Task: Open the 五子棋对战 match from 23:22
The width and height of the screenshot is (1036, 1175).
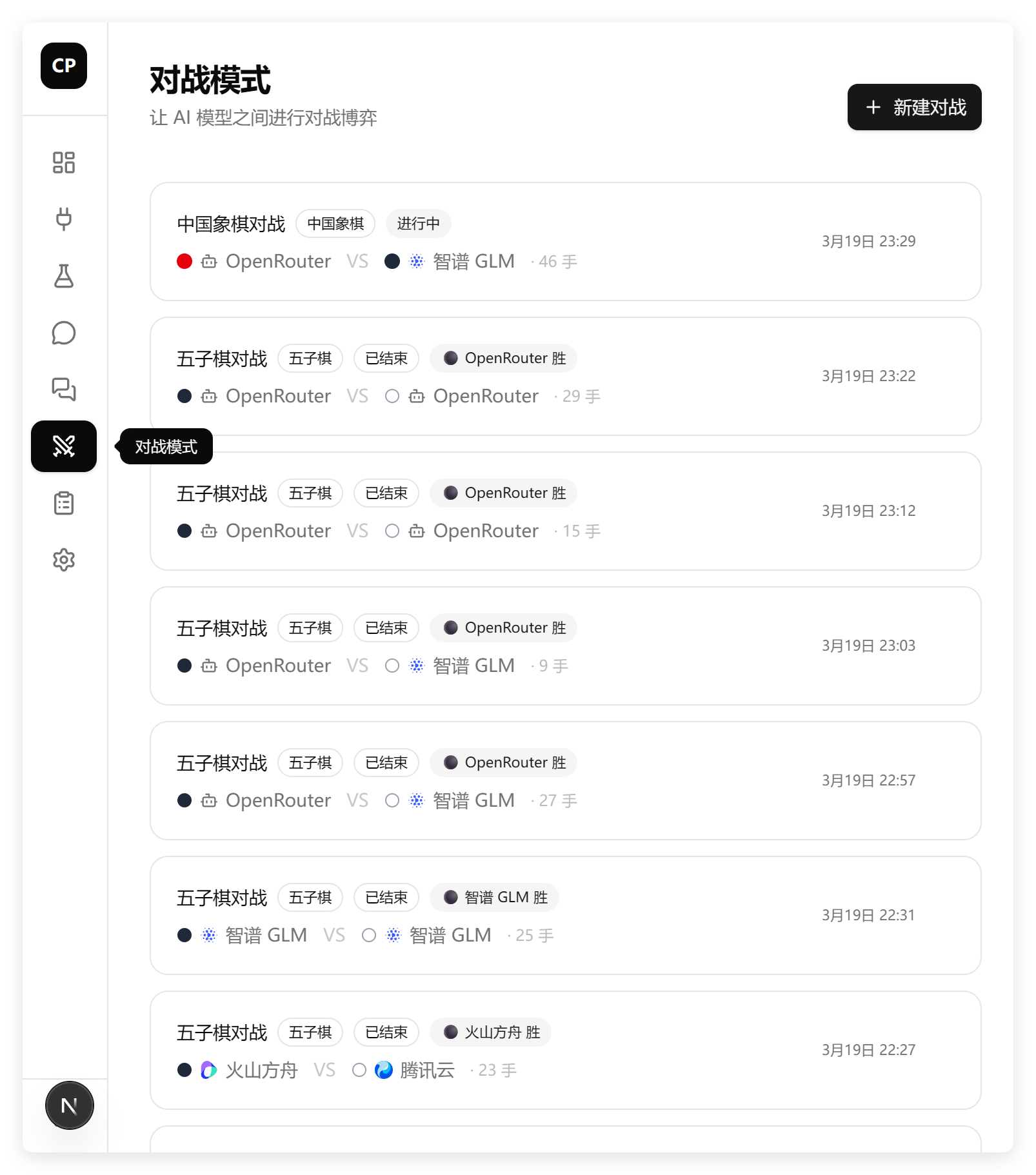Action: pos(565,377)
